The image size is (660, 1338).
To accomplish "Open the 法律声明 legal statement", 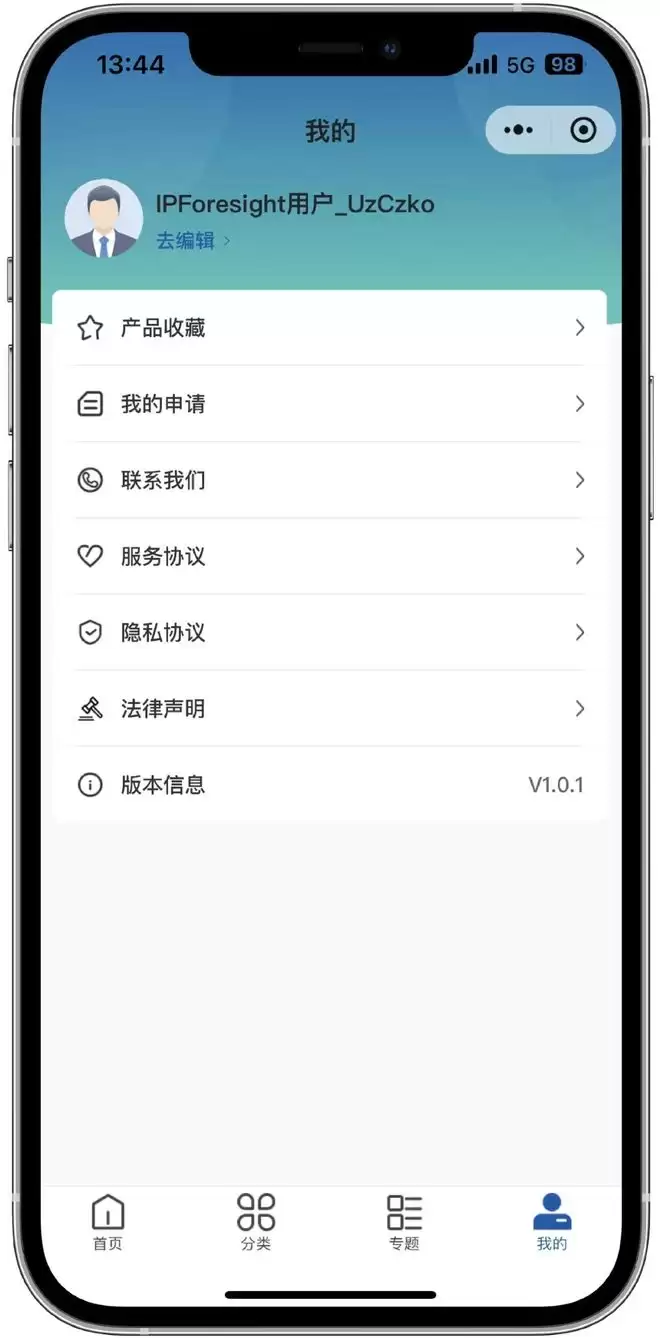I will [330, 708].
